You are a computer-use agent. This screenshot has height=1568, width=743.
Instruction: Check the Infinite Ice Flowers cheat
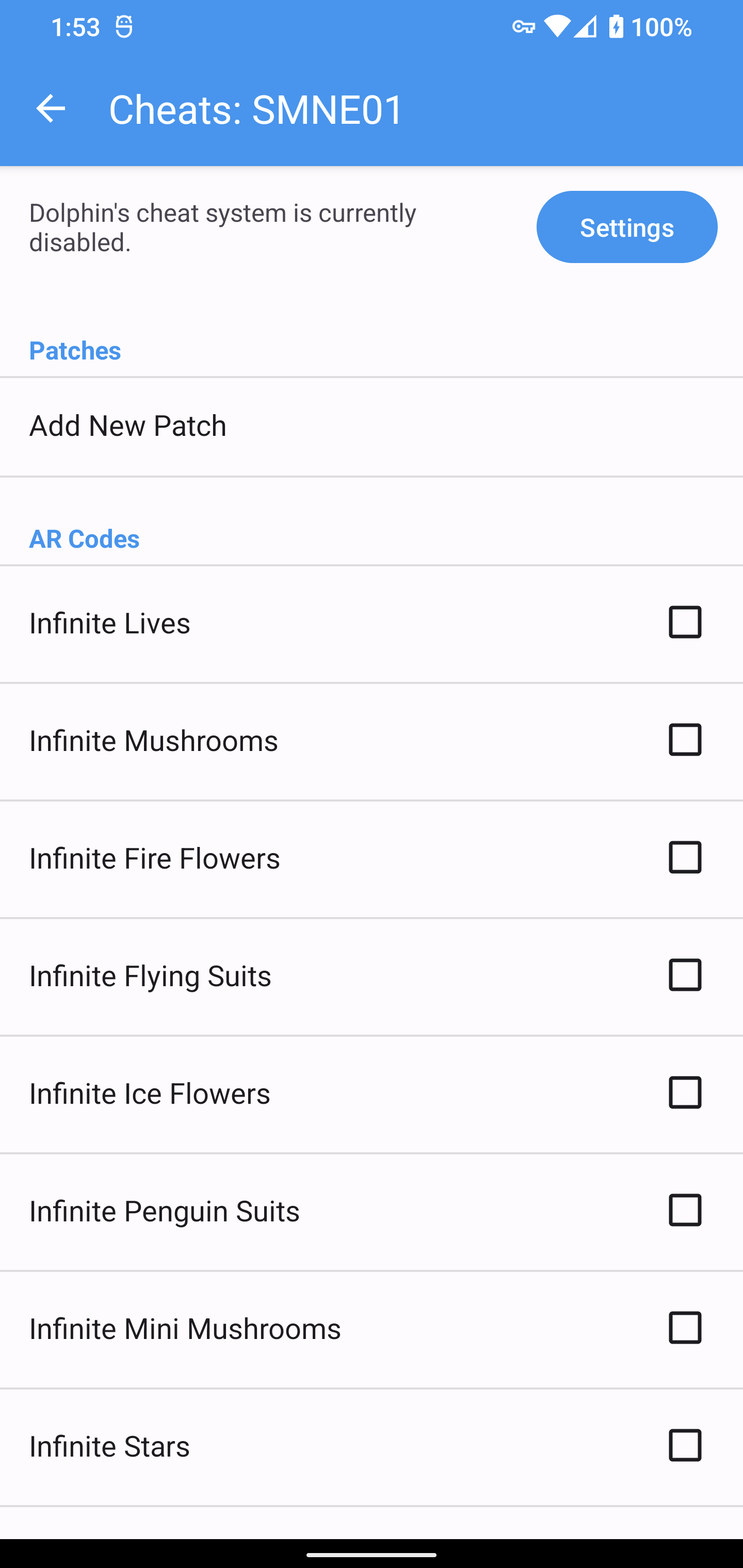pyautogui.click(x=685, y=1092)
